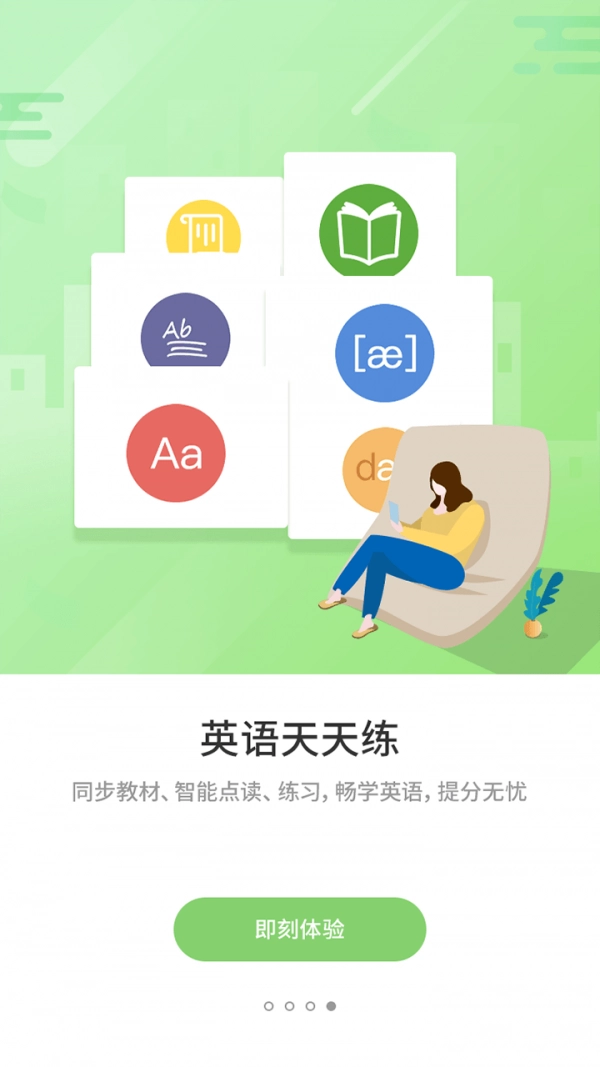Tap the 即刻体验 button

300,929
